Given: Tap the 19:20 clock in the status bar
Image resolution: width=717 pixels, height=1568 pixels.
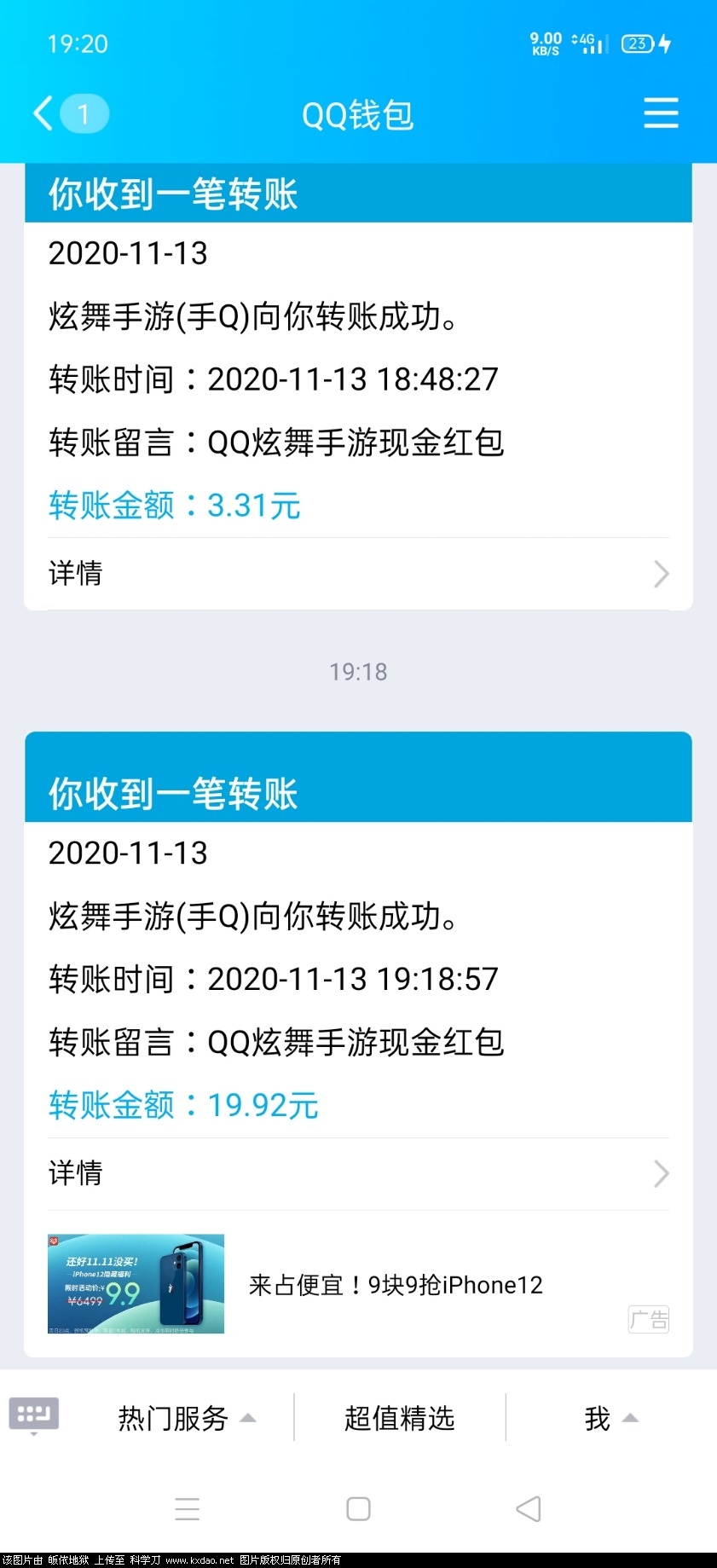Looking at the screenshot, I should click(78, 44).
